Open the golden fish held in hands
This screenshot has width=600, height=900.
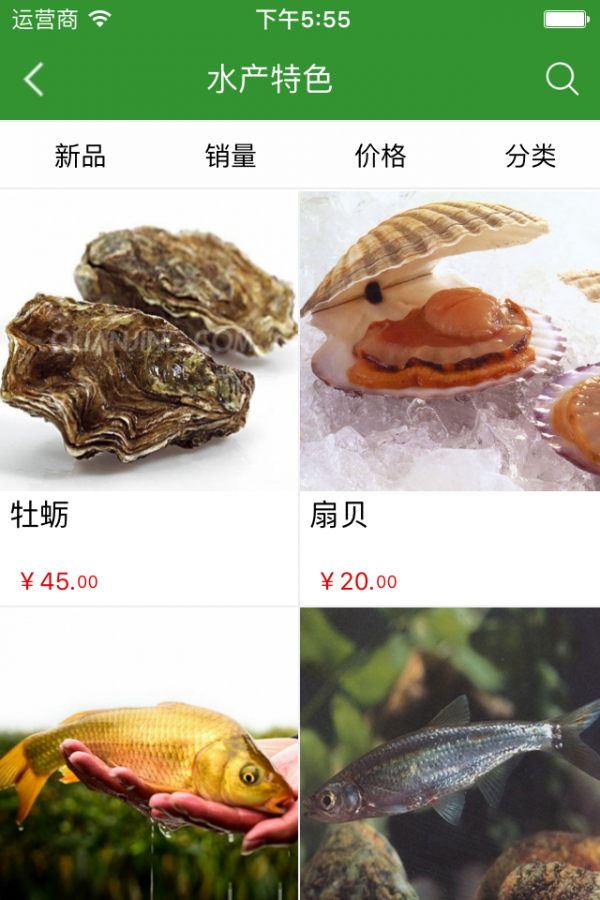pos(149,760)
